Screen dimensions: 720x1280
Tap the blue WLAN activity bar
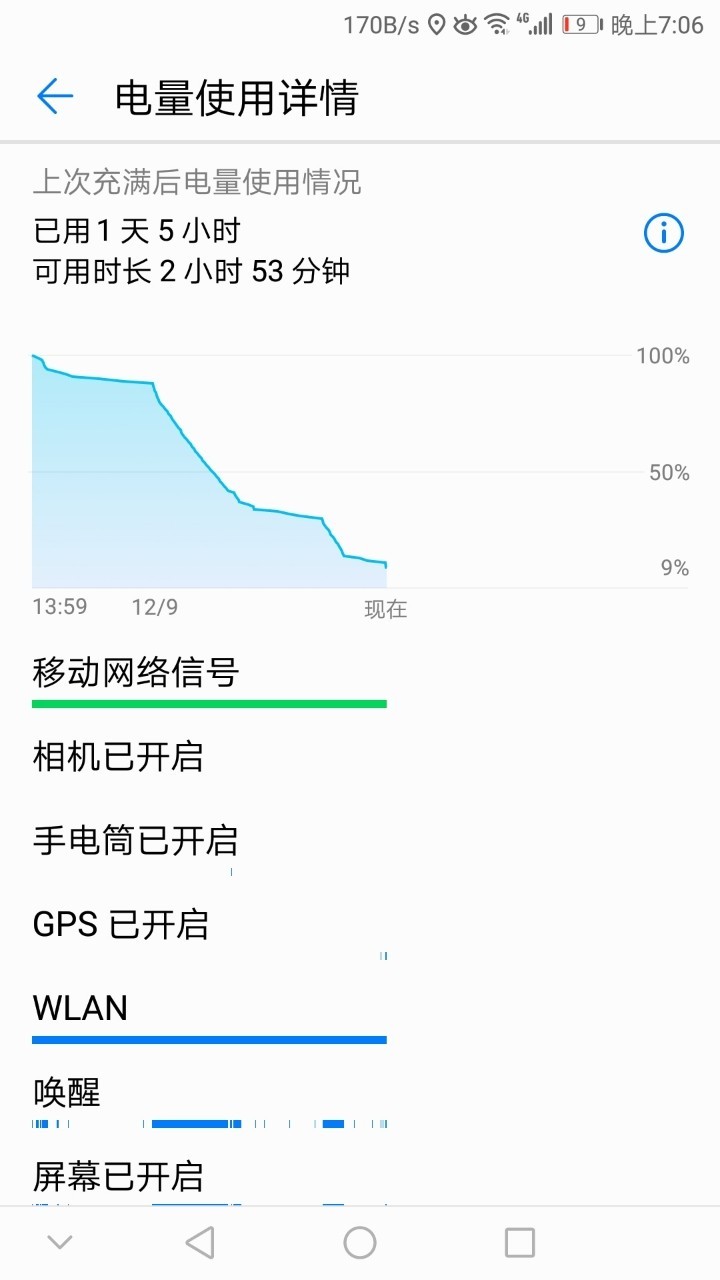[x=209, y=1040]
